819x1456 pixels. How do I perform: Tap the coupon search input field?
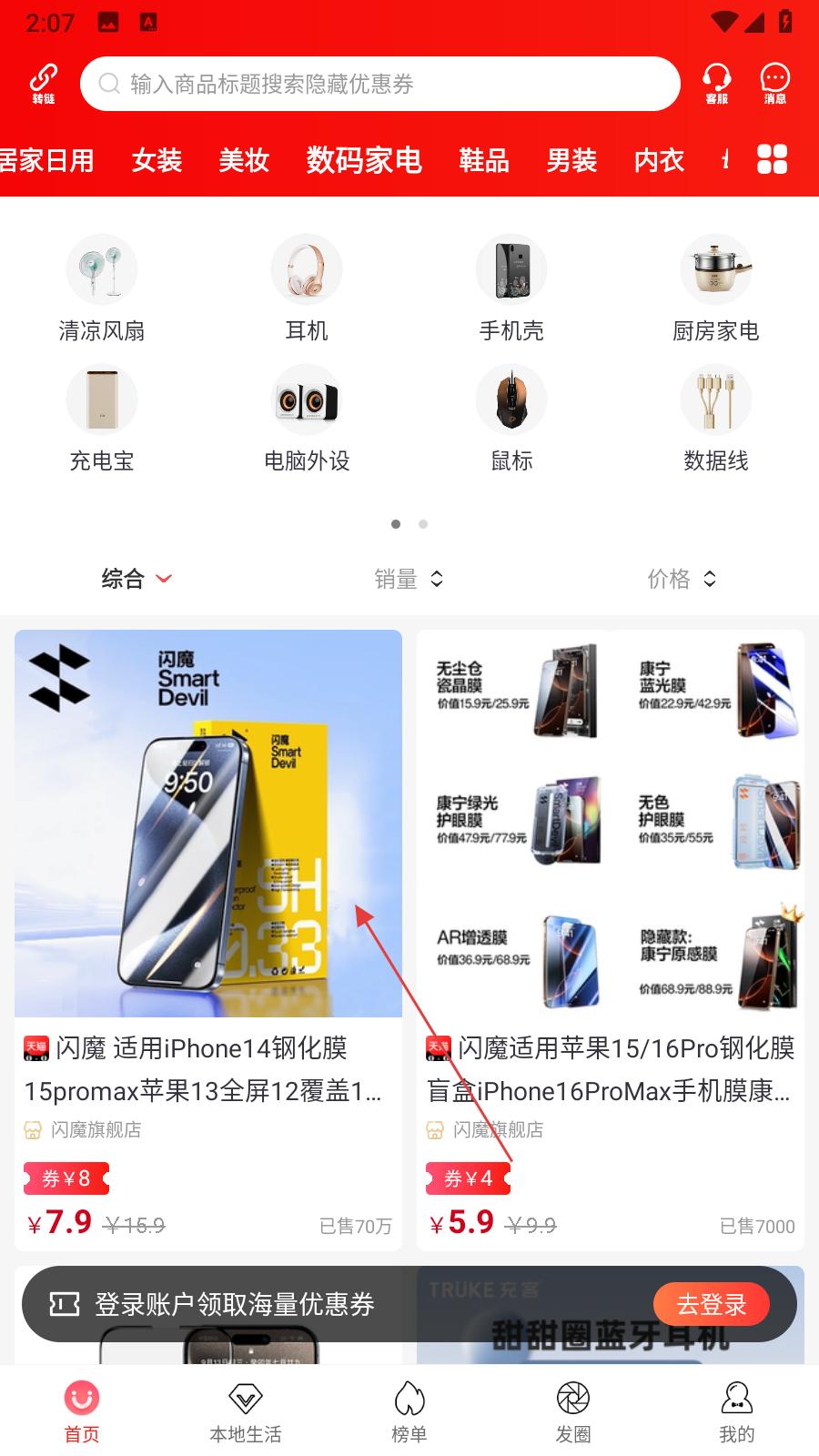pyautogui.click(x=380, y=84)
